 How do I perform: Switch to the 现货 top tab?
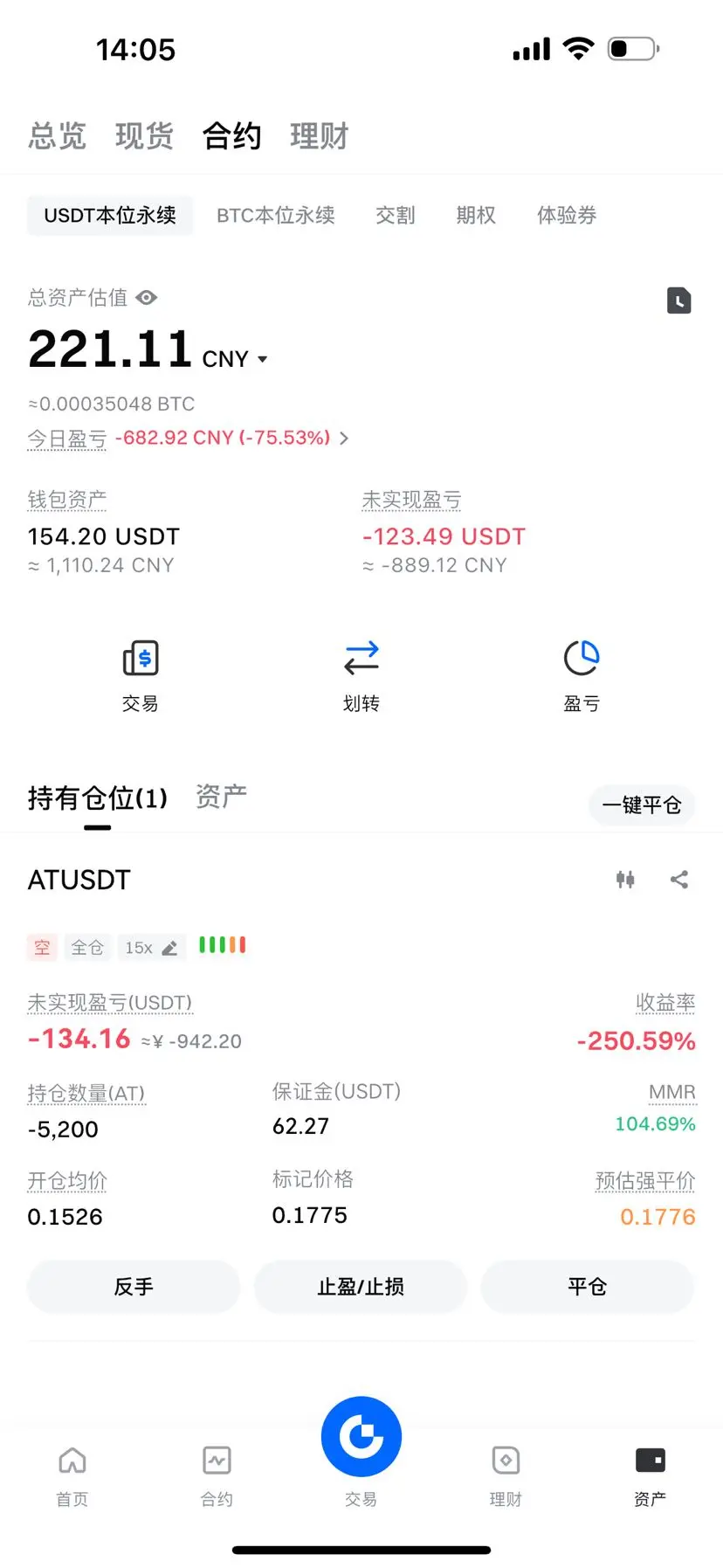[144, 135]
